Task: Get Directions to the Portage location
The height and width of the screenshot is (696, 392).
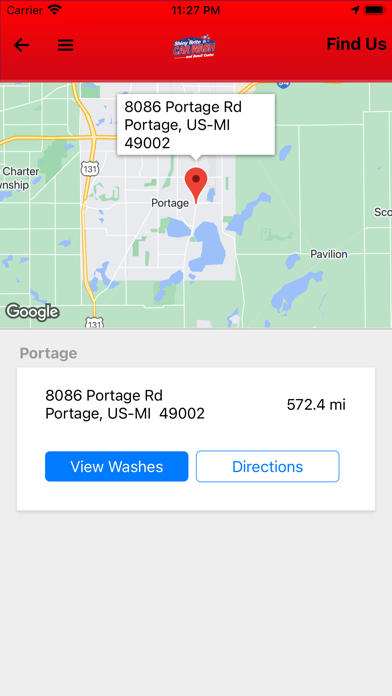Action: [268, 467]
